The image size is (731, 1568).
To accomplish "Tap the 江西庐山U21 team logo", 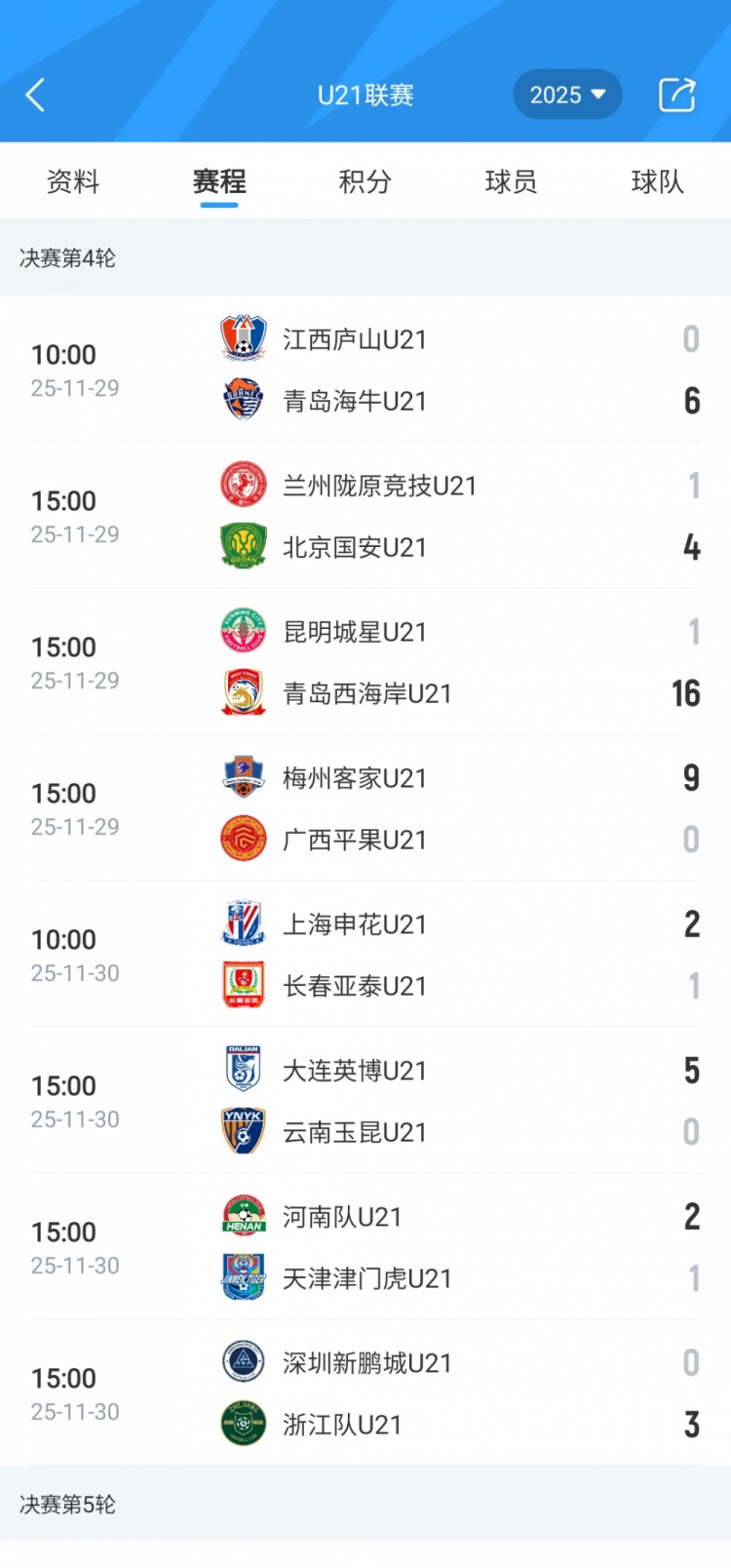I will click(242, 338).
